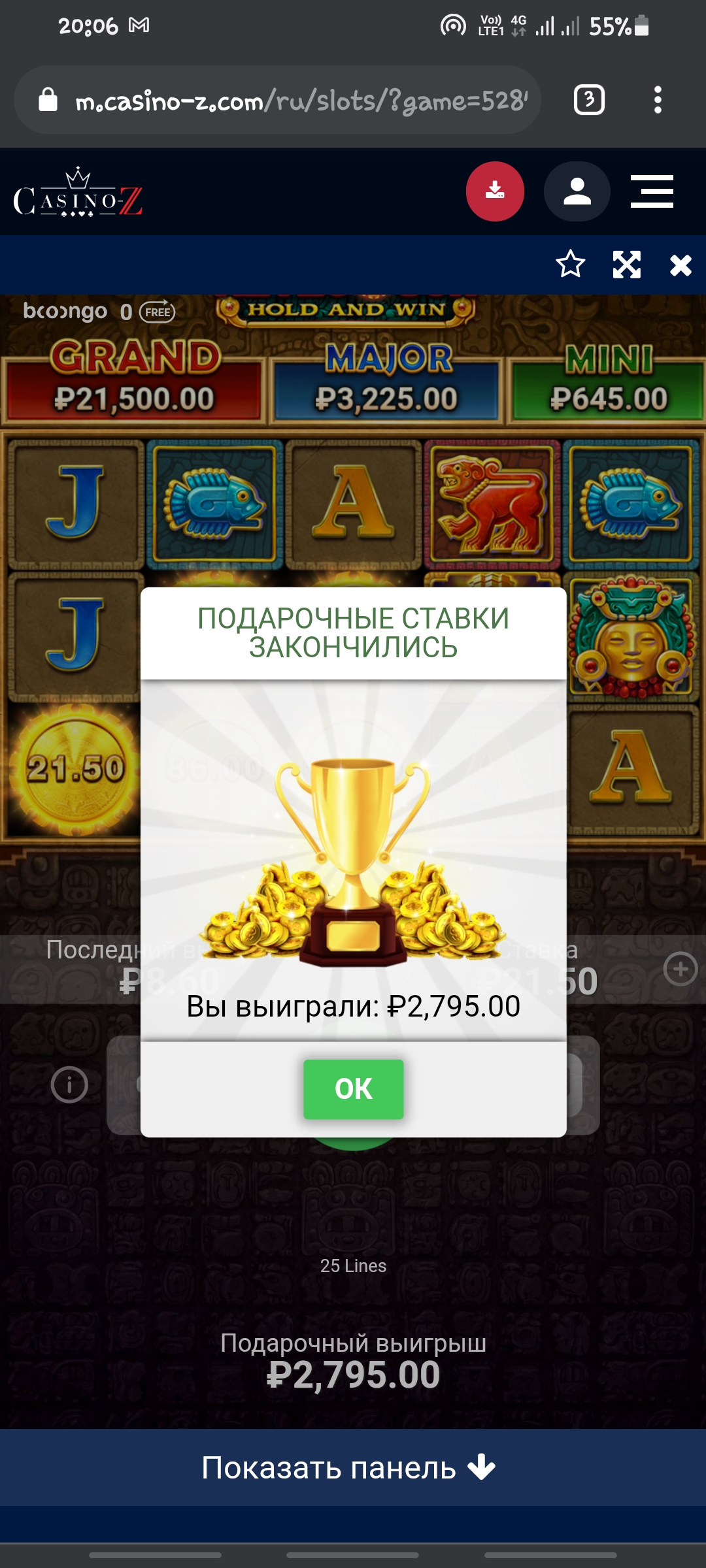The width and height of the screenshot is (706, 1568).
Task: Open the browser tab switcher
Action: tap(588, 100)
